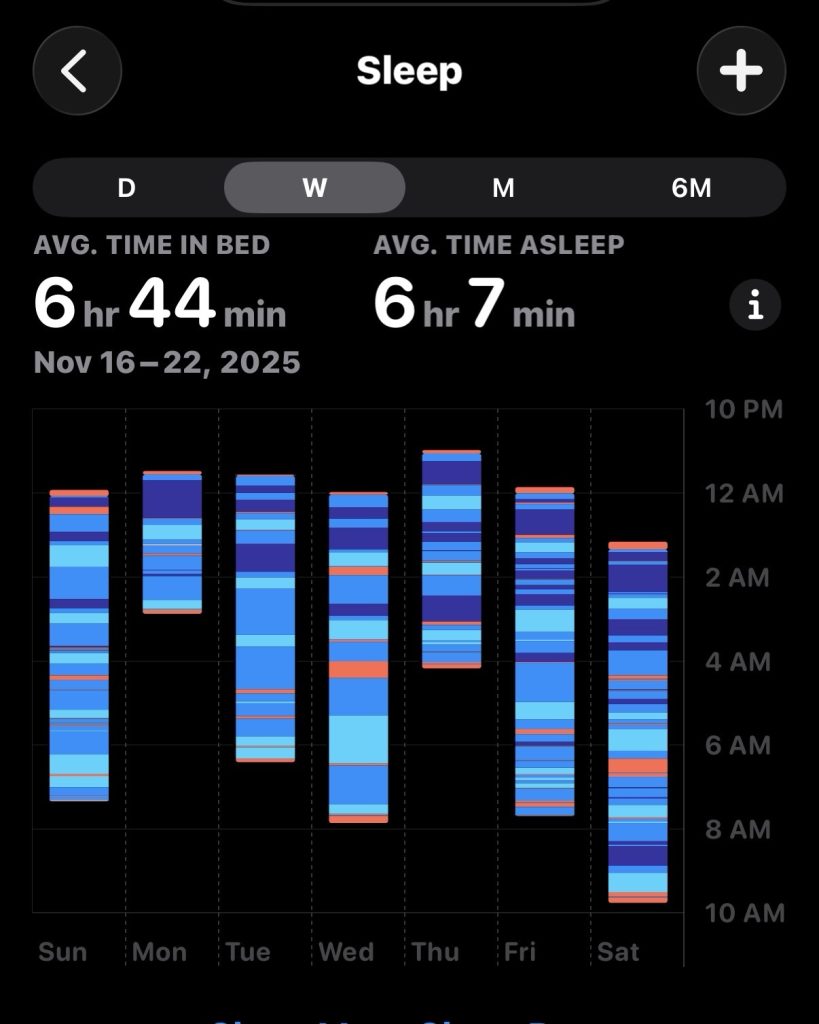The image size is (819, 1024).
Task: Inspect Wednesday's sleep bar
Action: coord(358,657)
